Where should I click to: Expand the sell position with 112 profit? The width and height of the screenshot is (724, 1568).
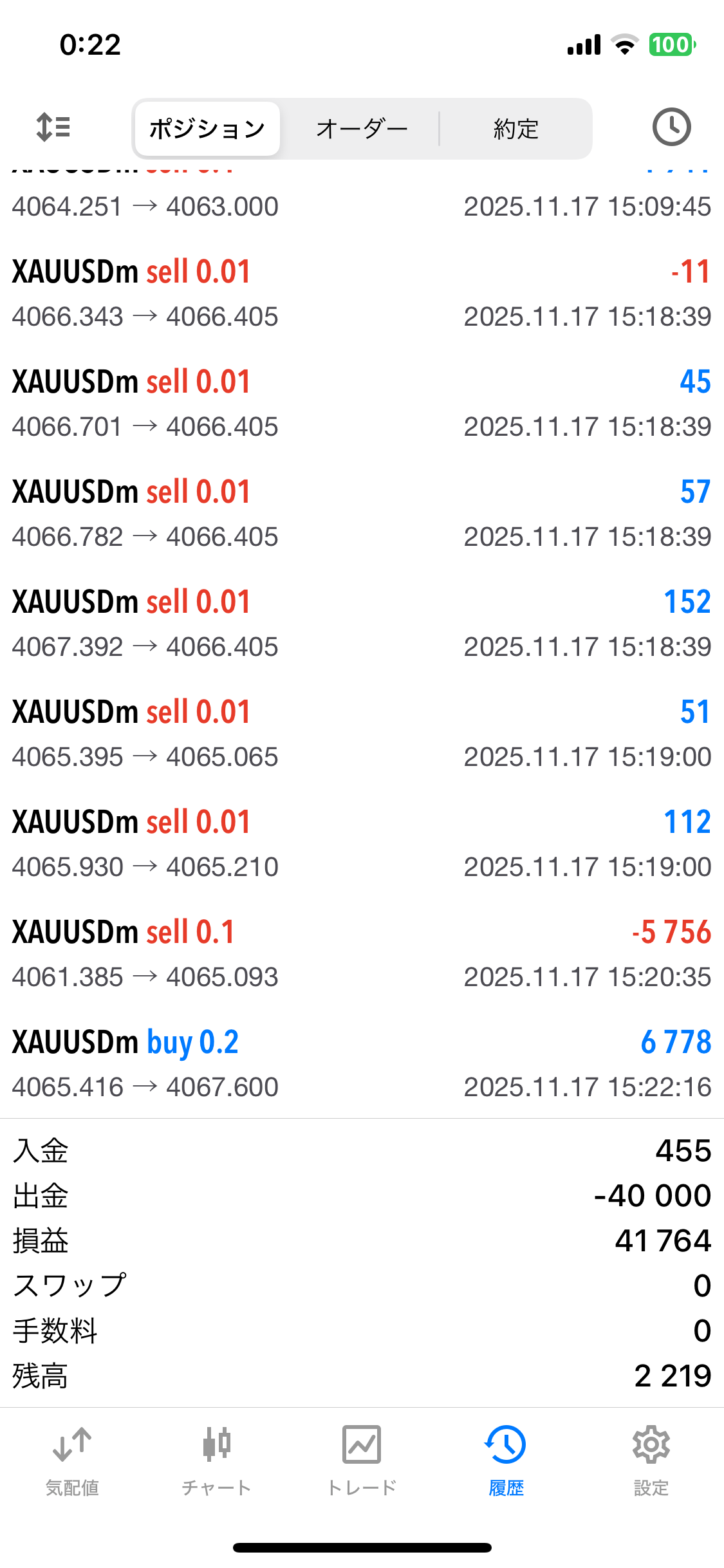point(362,843)
